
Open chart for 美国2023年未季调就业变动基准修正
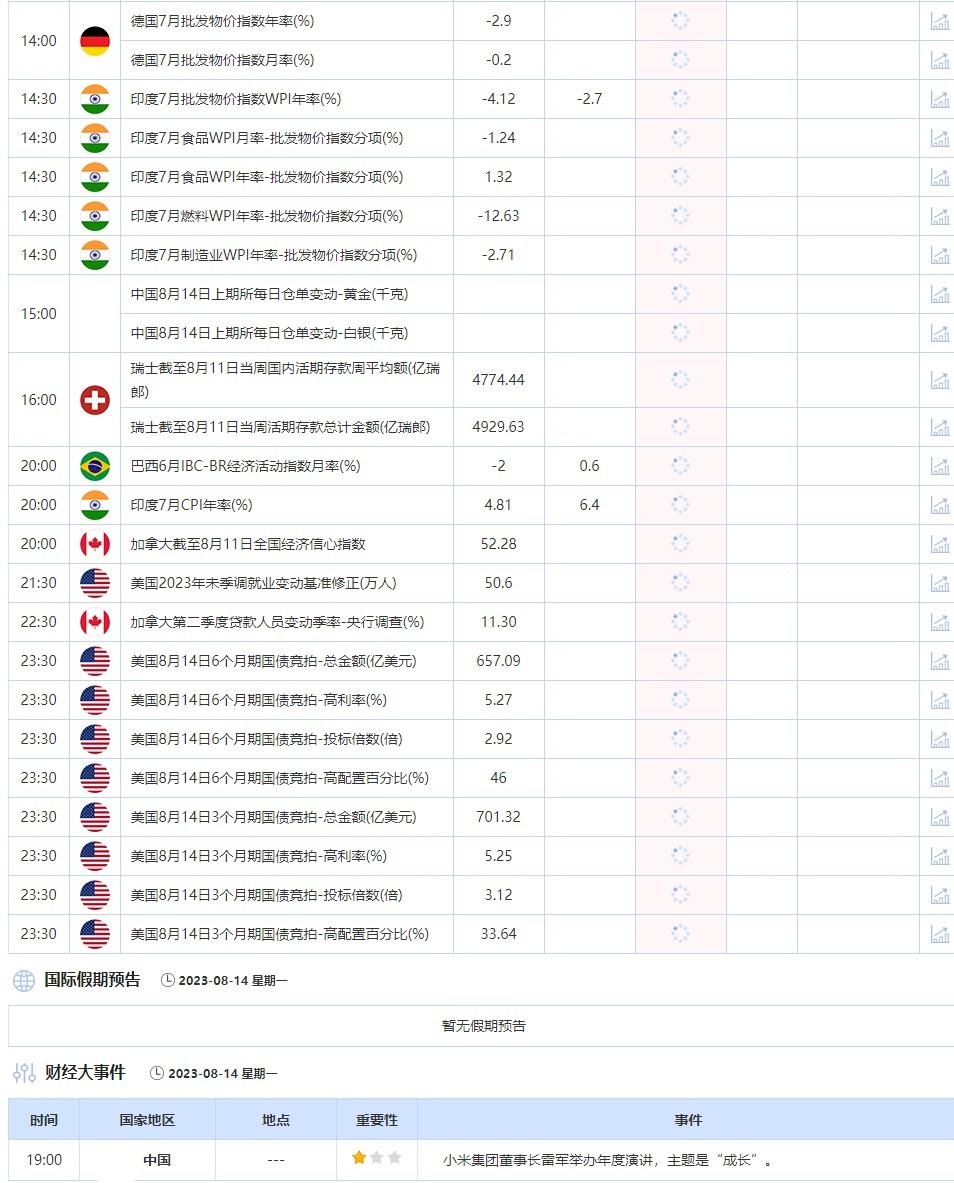pos(939,583)
